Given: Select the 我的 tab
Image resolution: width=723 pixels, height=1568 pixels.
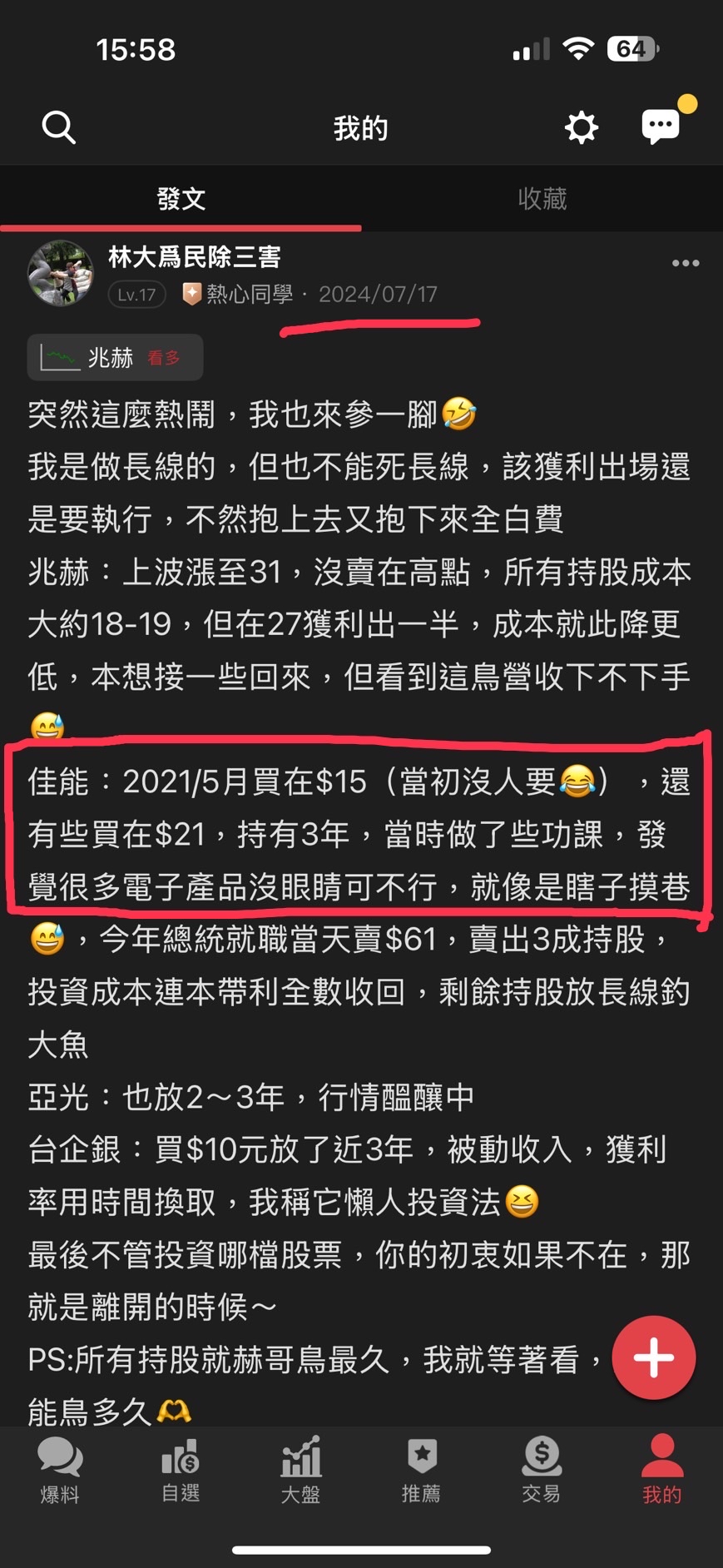Looking at the screenshot, I should point(661,1471).
